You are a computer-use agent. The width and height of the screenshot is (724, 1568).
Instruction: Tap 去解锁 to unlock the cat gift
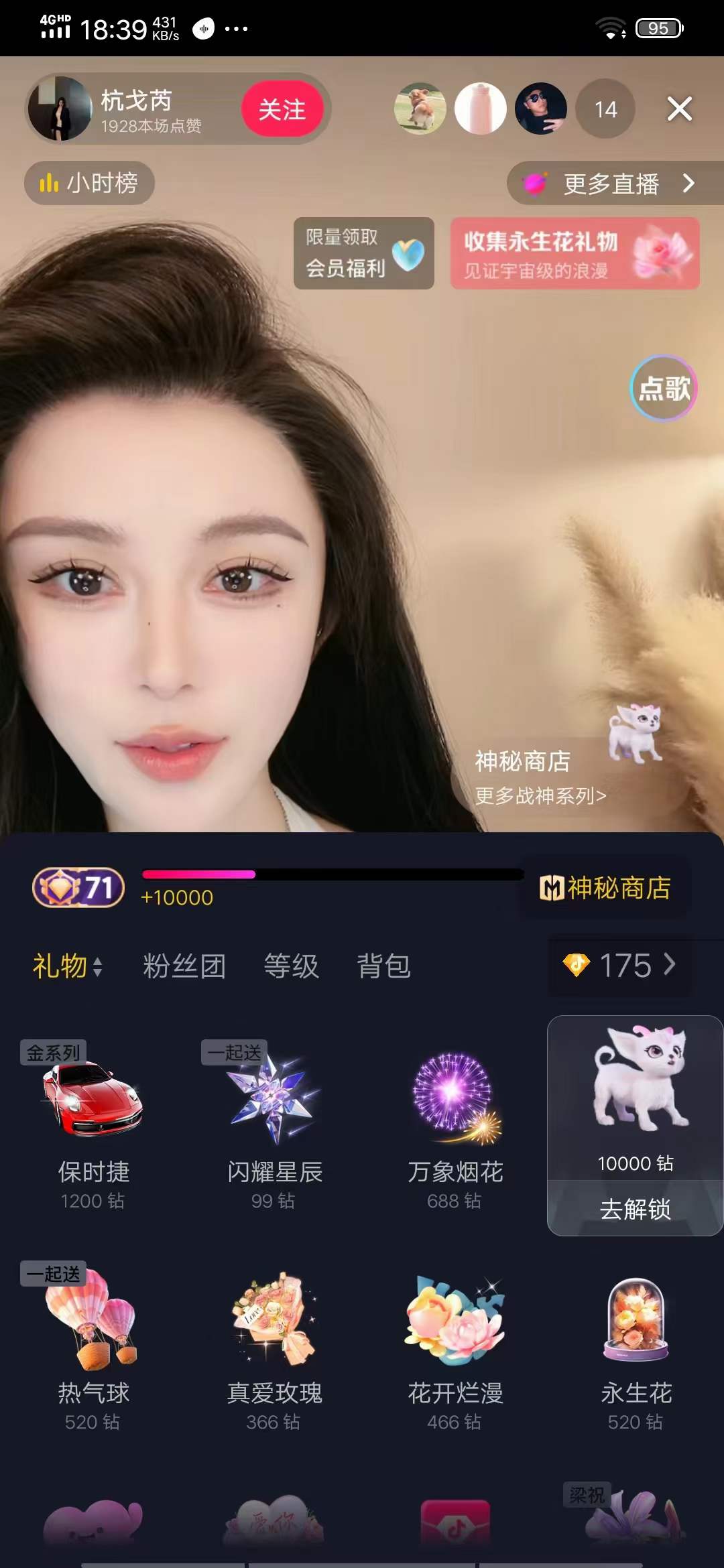[635, 1209]
